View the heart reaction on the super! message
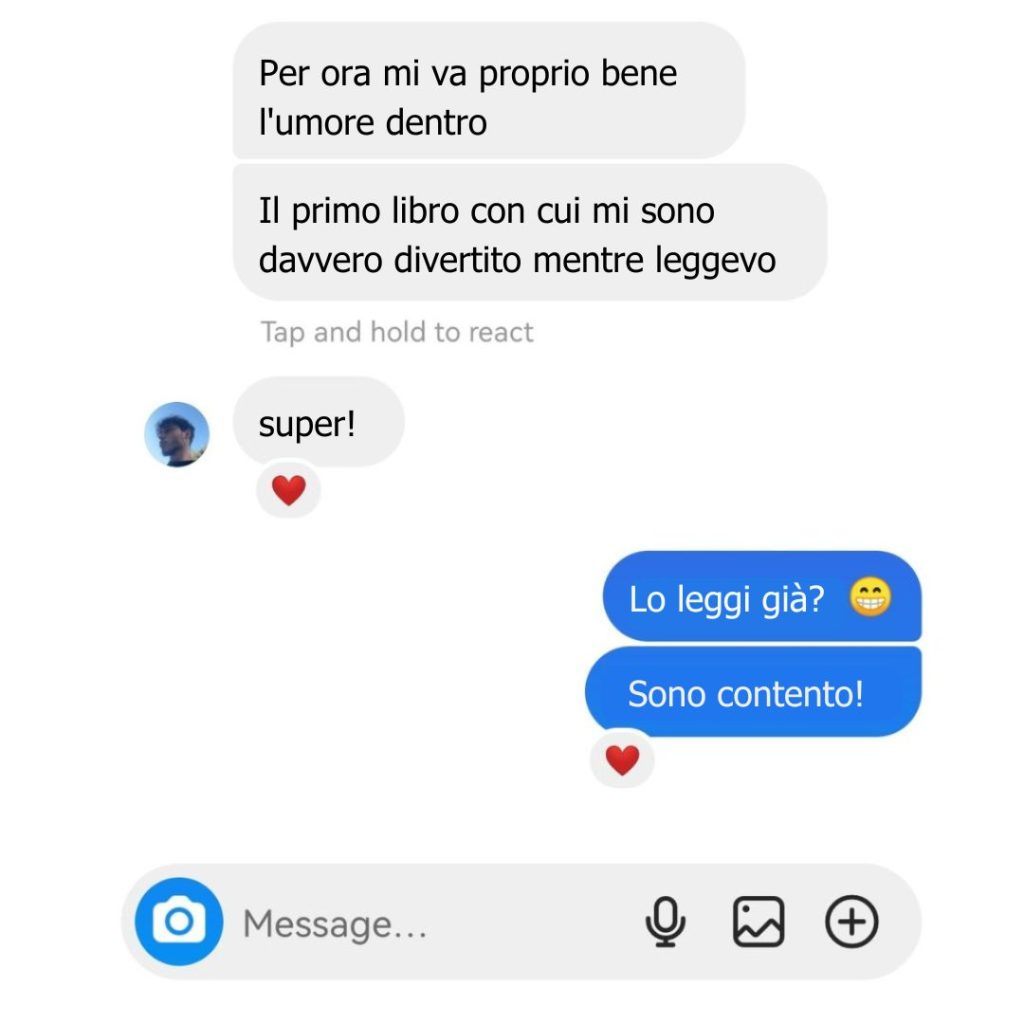 click(x=288, y=490)
